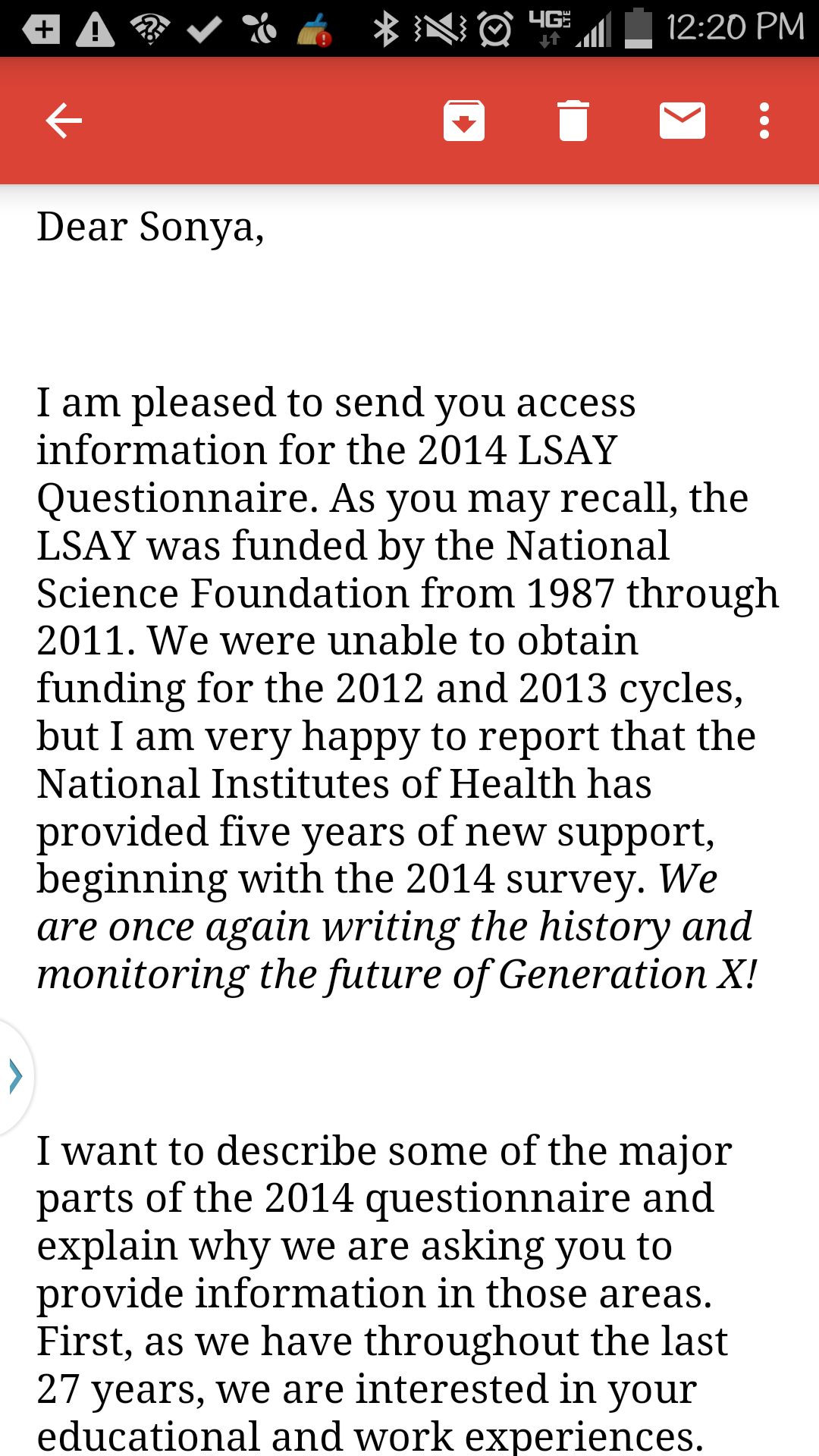
Task: Mark this email as unread
Action: [x=682, y=121]
